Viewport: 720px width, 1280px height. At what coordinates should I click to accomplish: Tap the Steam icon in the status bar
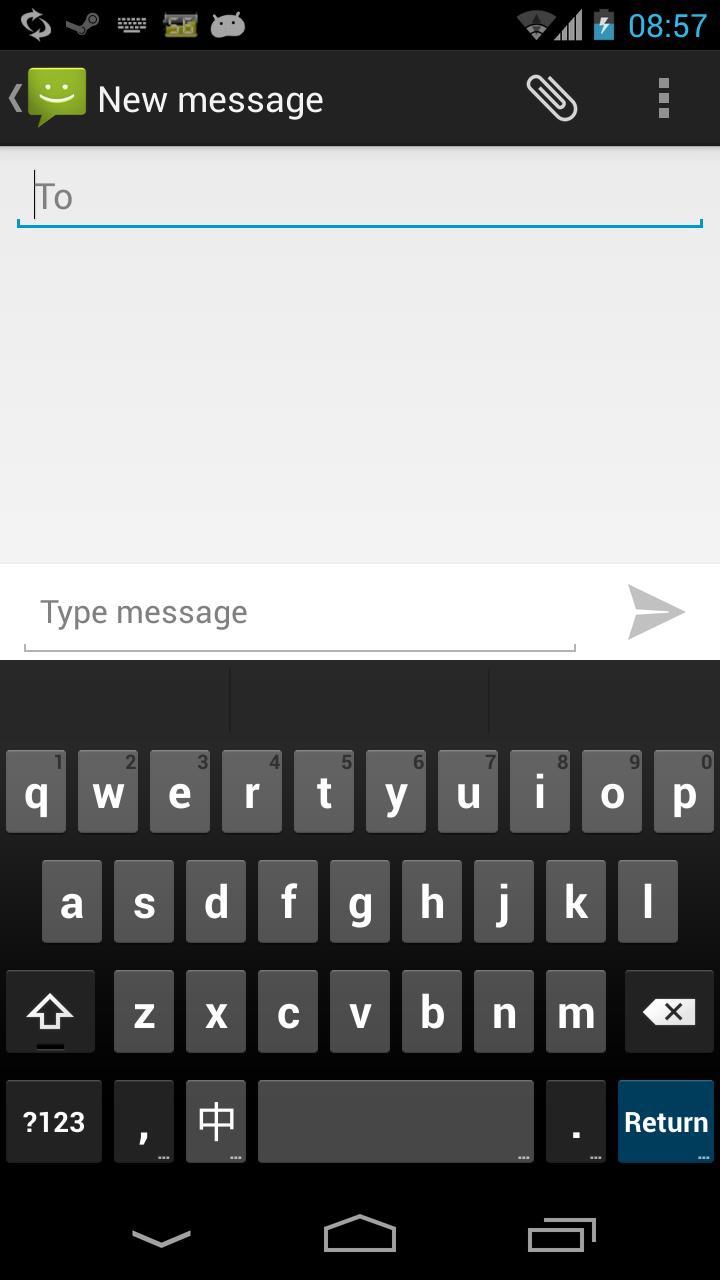[x=82, y=22]
